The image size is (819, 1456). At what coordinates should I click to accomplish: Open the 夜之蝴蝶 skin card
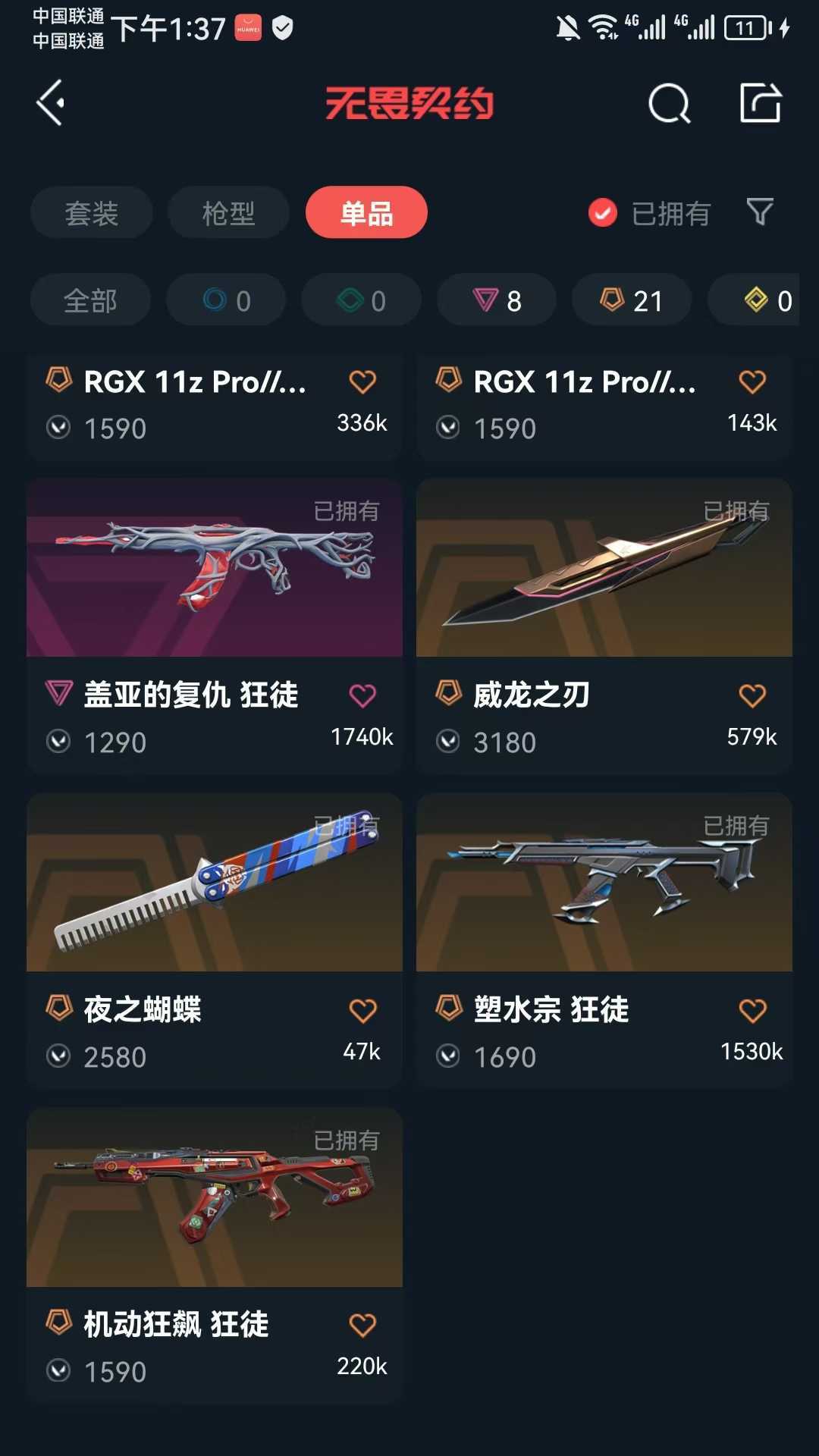(x=215, y=941)
